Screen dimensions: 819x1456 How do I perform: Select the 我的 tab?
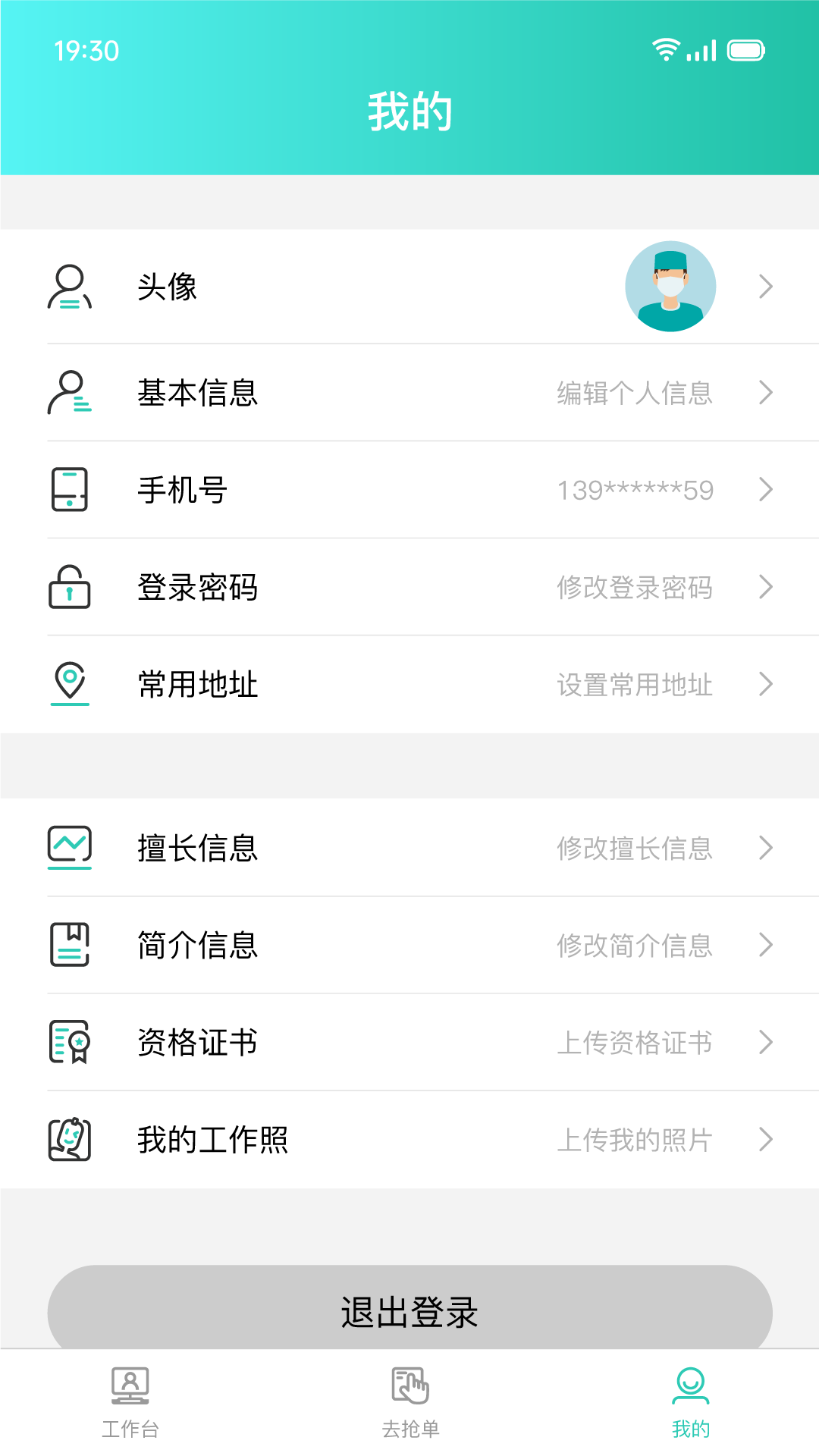[691, 1403]
